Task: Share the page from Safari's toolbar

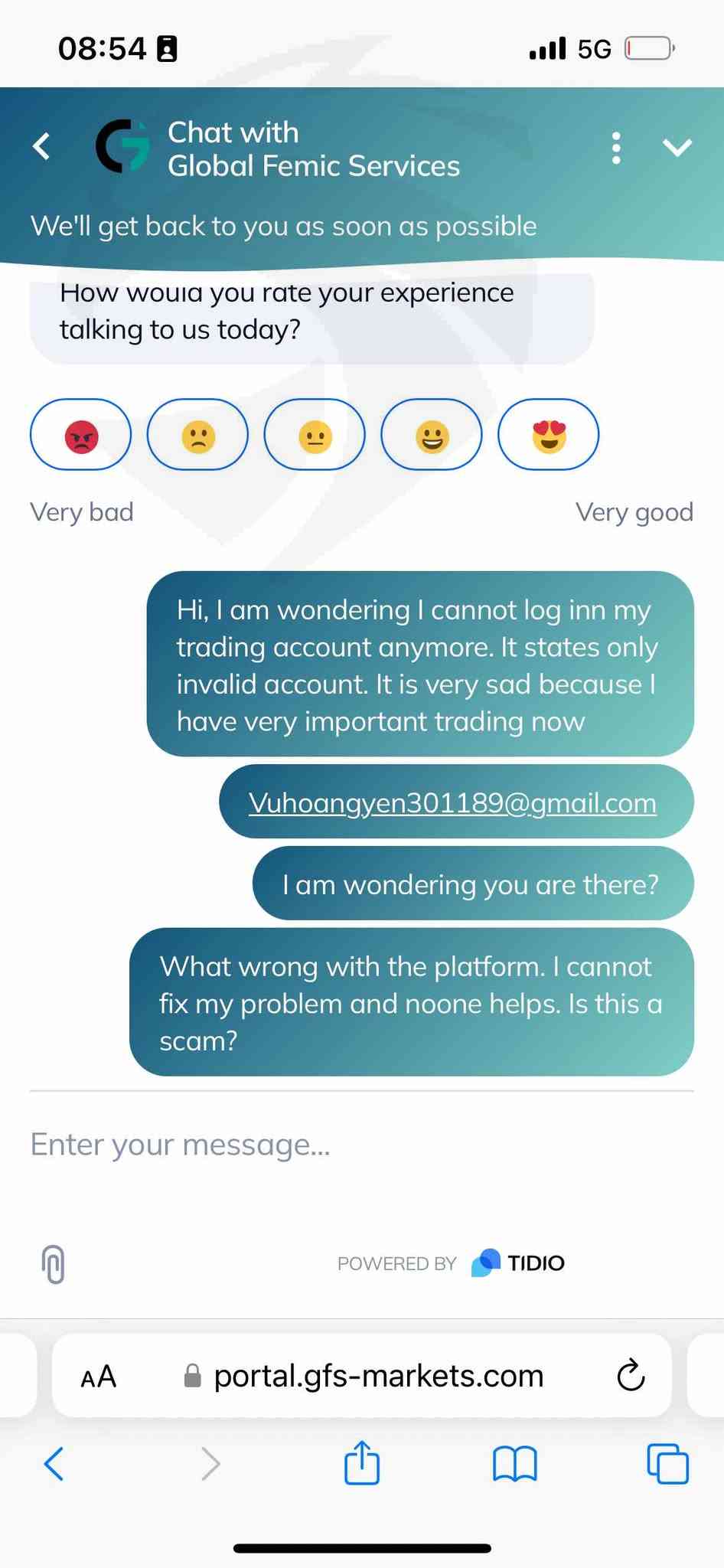Action: (x=362, y=1462)
